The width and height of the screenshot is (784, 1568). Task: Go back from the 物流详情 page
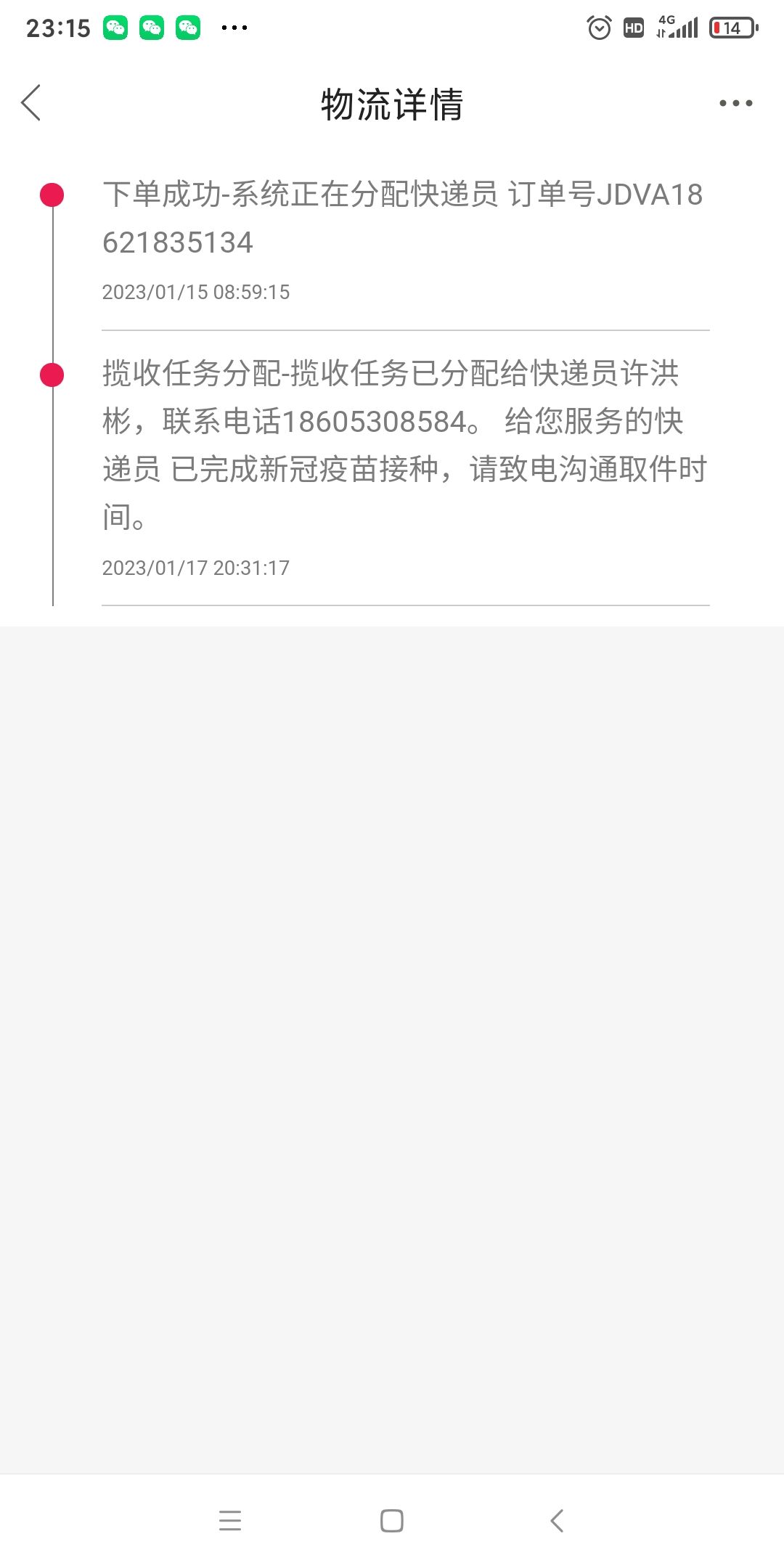click(30, 103)
